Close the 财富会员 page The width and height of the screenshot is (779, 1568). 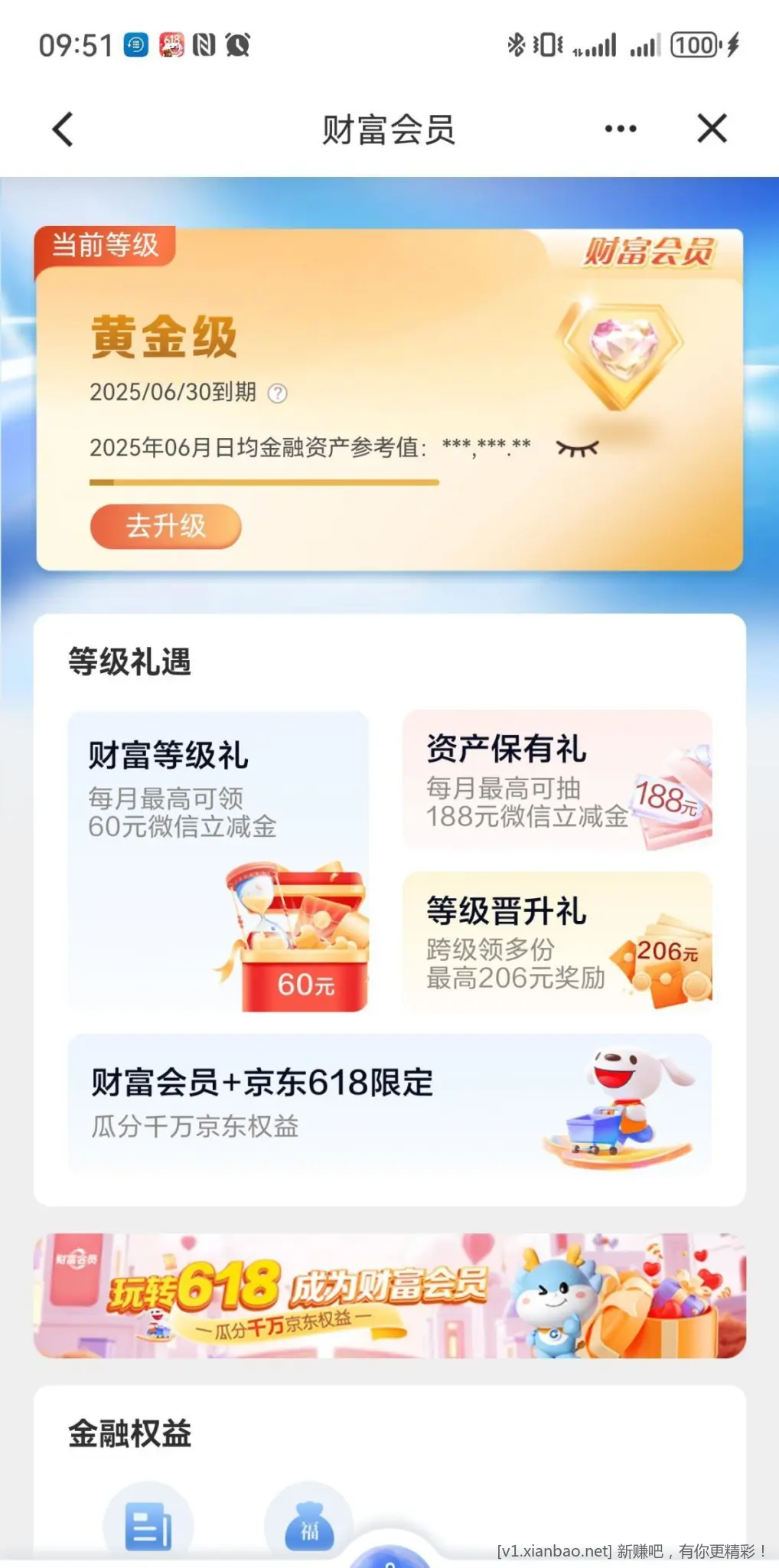pos(712,129)
